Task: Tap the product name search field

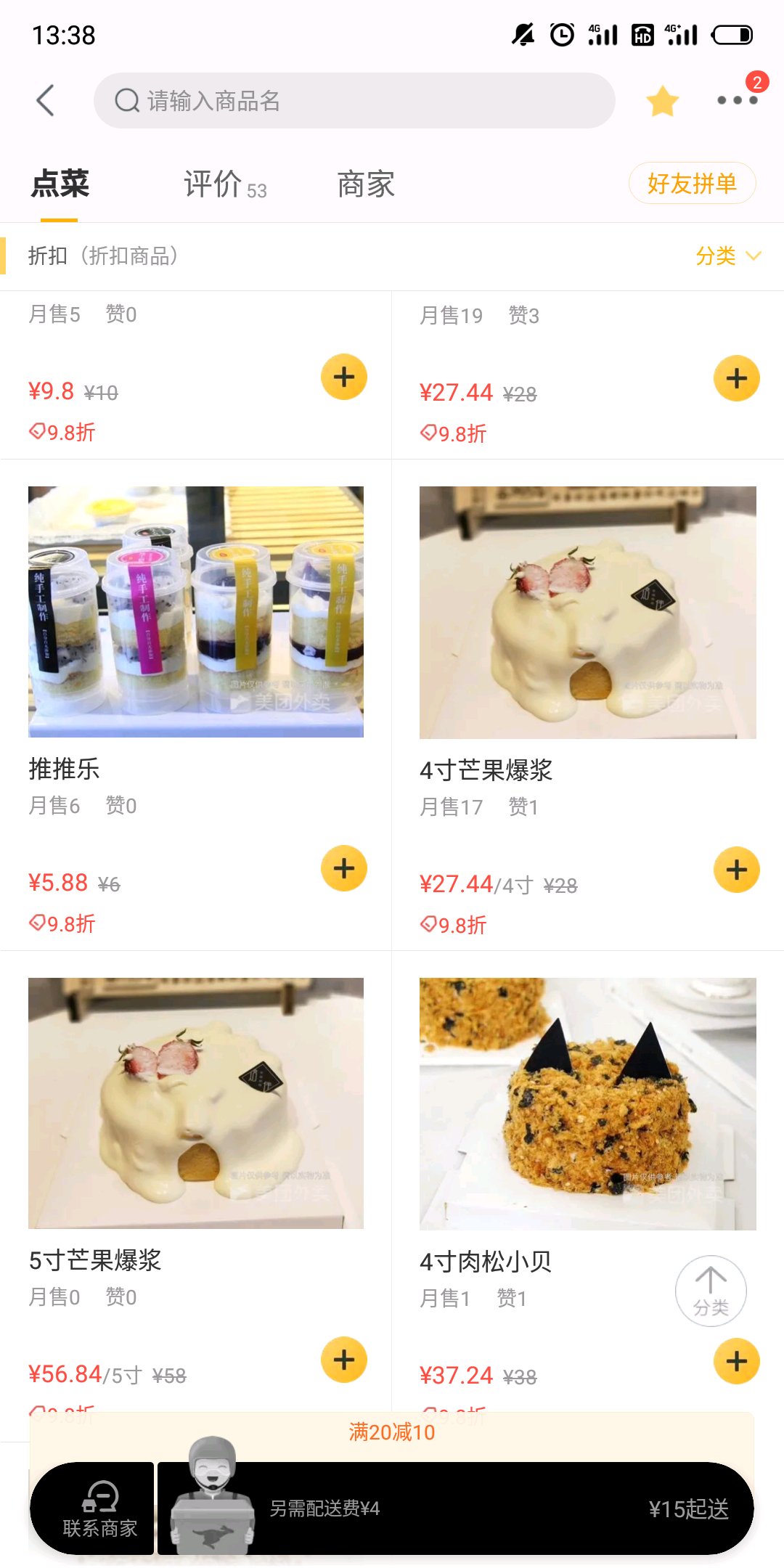Action: pos(354,100)
